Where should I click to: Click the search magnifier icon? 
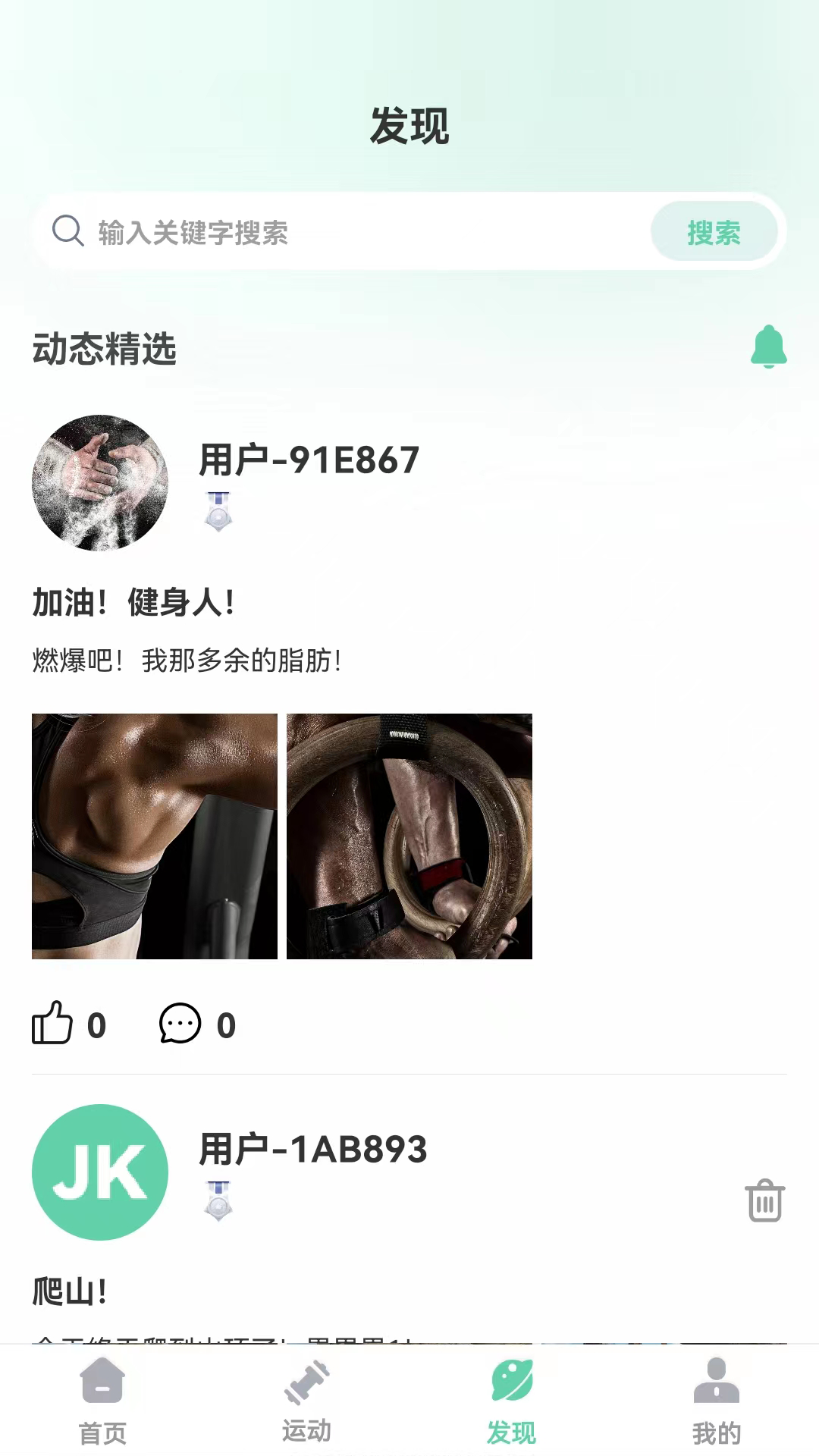(67, 231)
